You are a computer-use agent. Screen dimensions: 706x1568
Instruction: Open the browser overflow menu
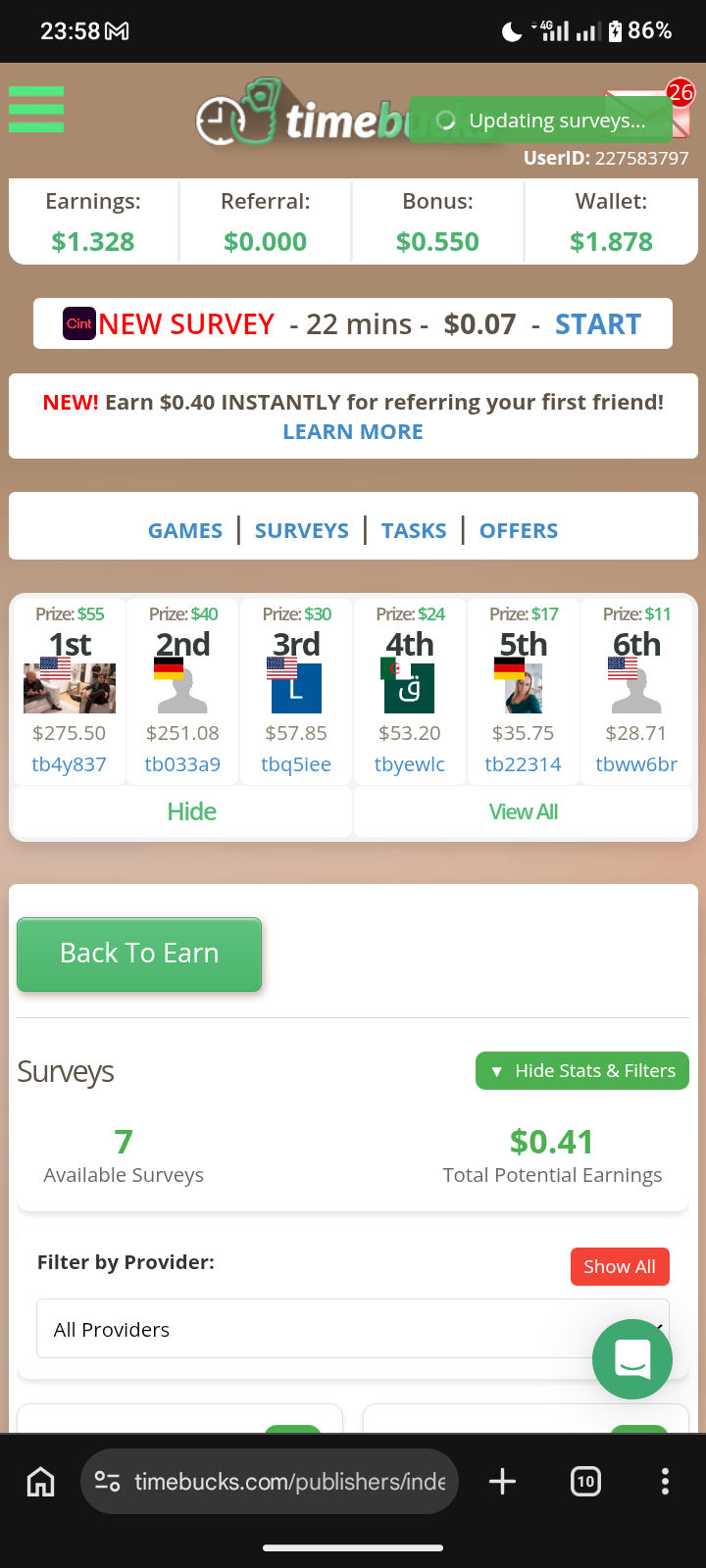(x=665, y=1482)
